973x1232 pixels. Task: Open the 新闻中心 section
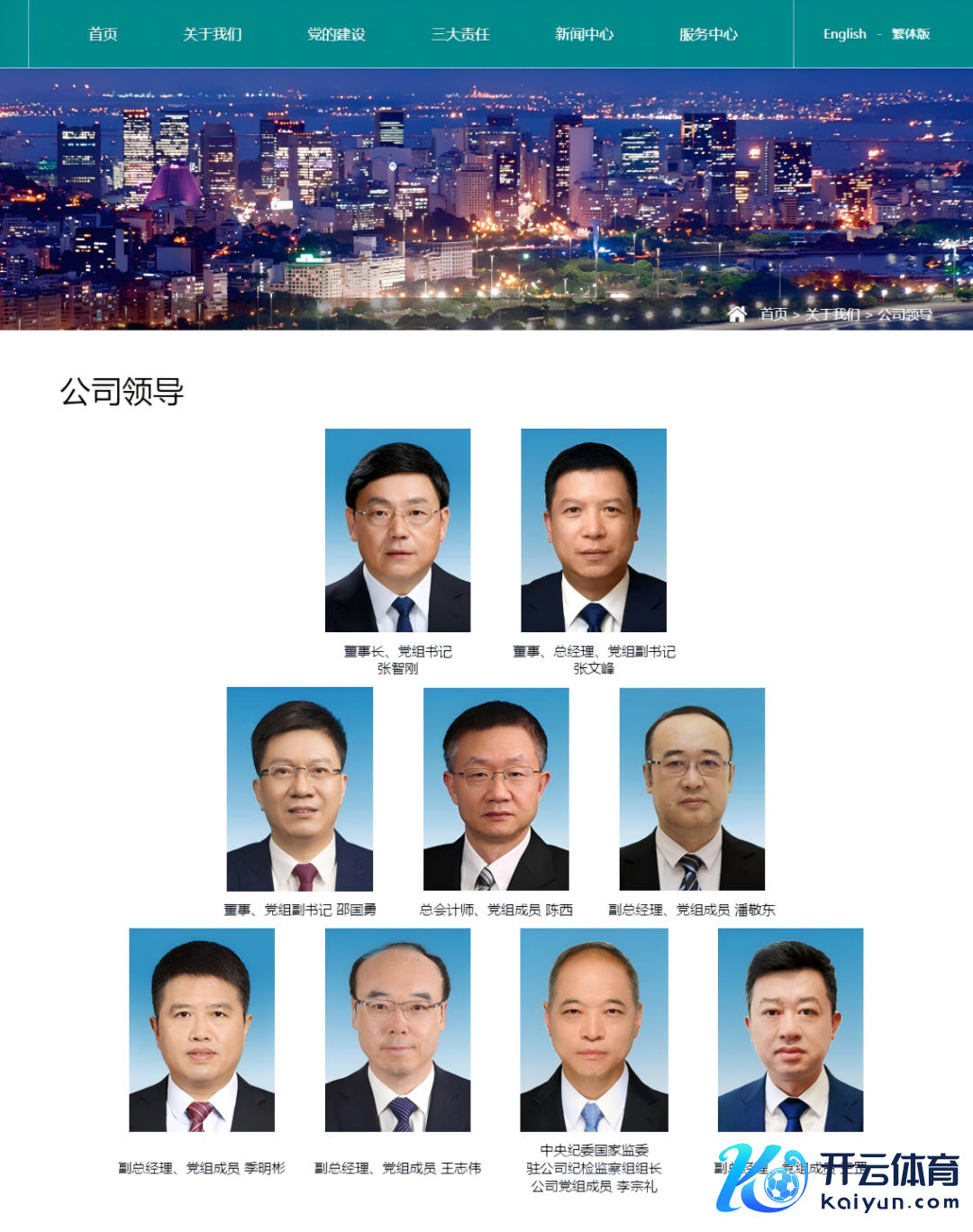point(584,34)
